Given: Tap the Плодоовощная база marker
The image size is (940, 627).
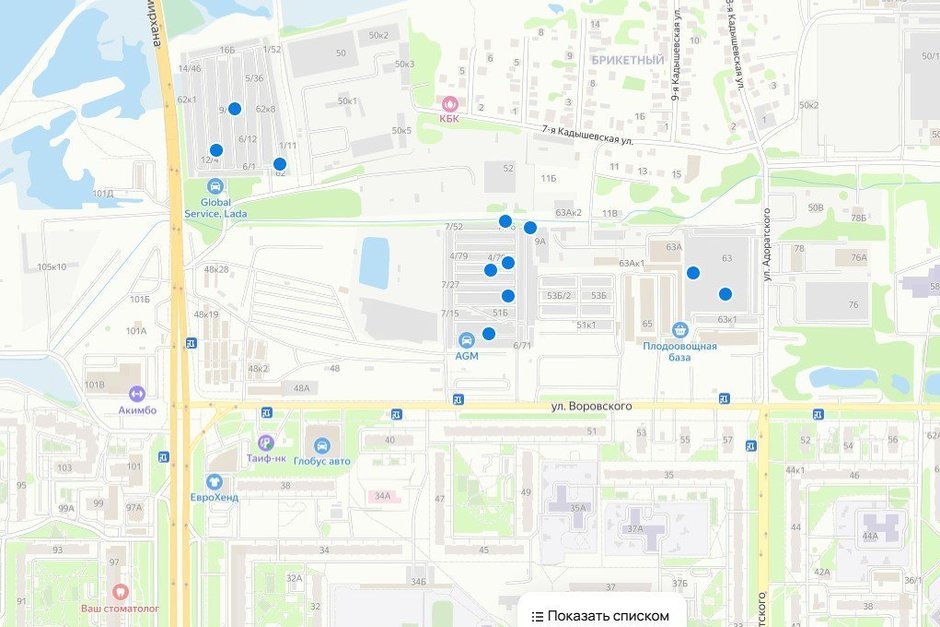Looking at the screenshot, I should [x=680, y=329].
